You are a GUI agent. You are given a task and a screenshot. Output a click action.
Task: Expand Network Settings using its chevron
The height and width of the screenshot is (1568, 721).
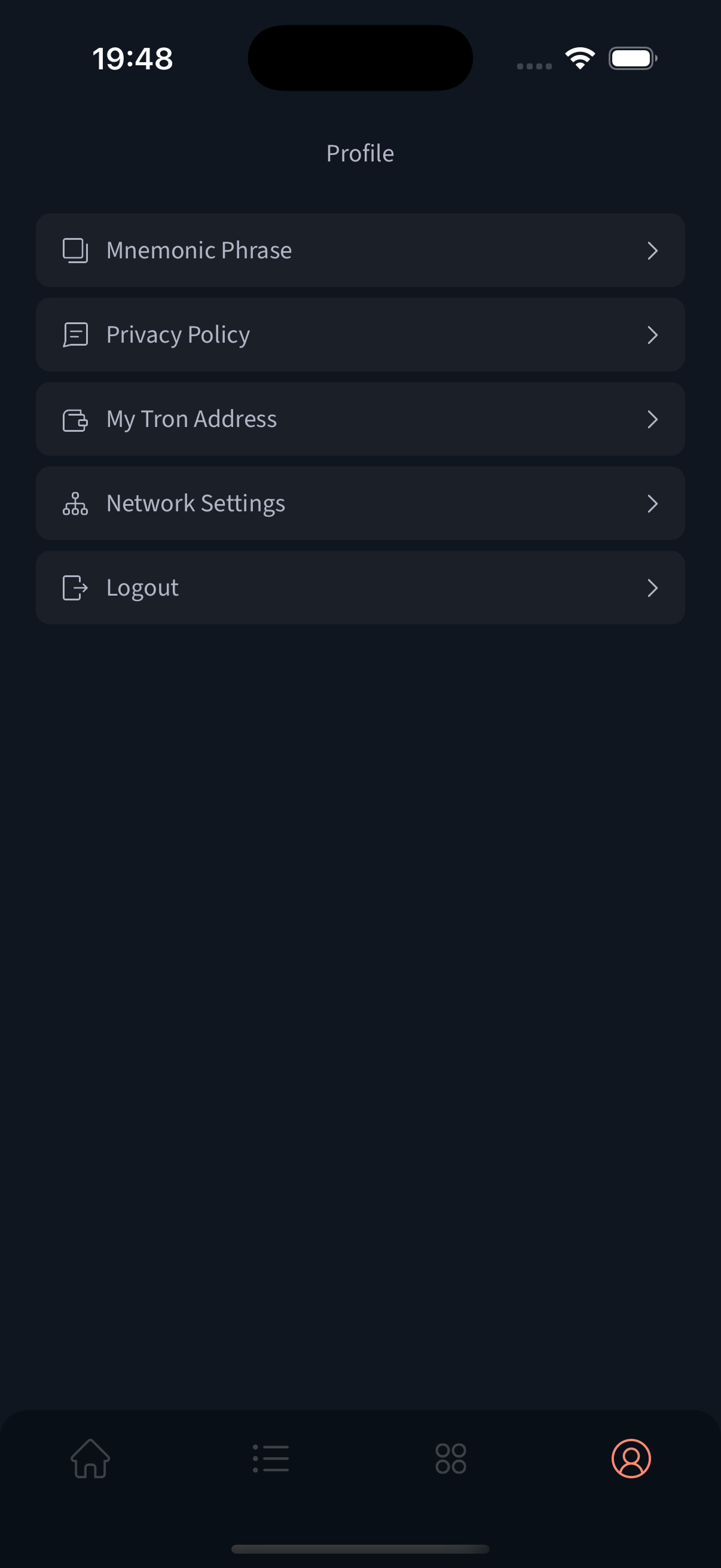pyautogui.click(x=653, y=504)
